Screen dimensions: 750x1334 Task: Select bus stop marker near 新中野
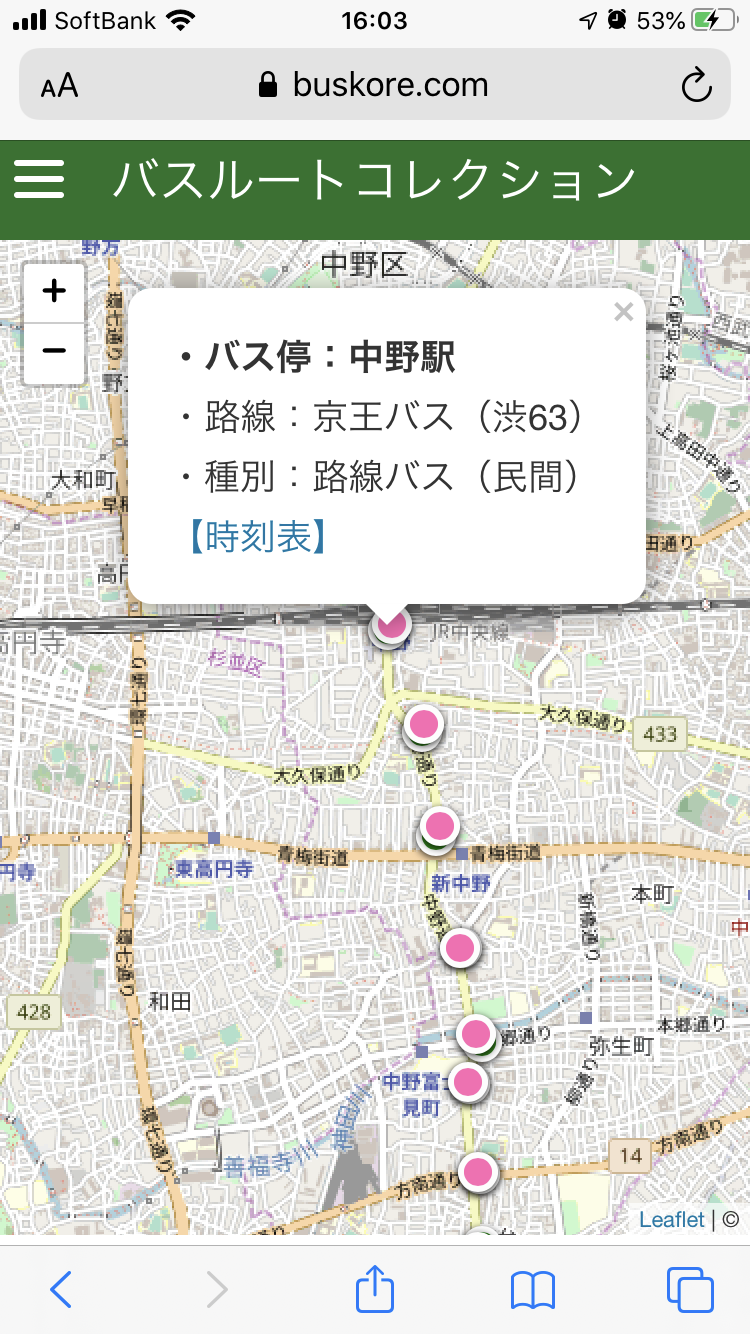440,826
